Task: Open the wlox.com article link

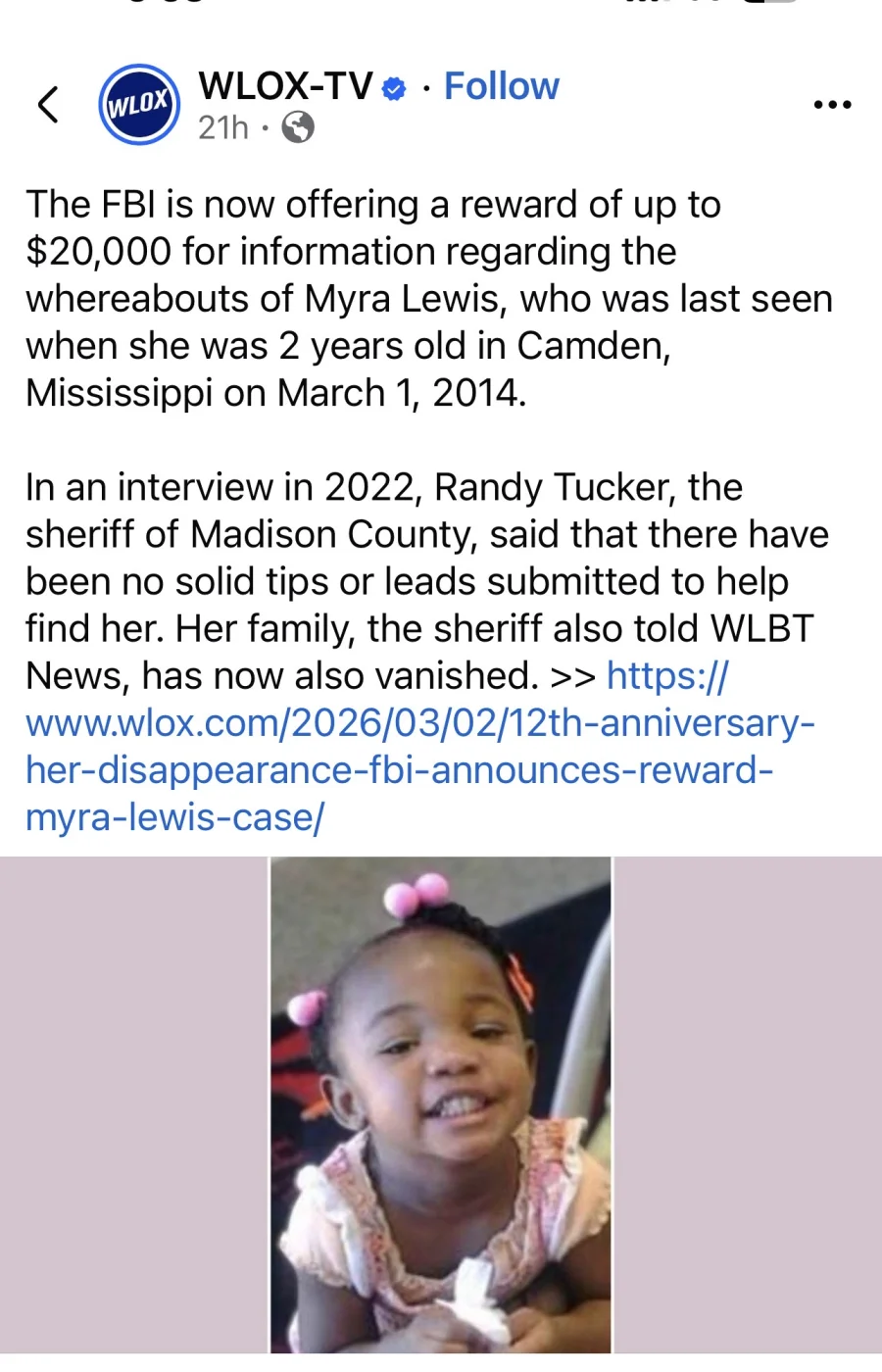Action: pos(418,747)
